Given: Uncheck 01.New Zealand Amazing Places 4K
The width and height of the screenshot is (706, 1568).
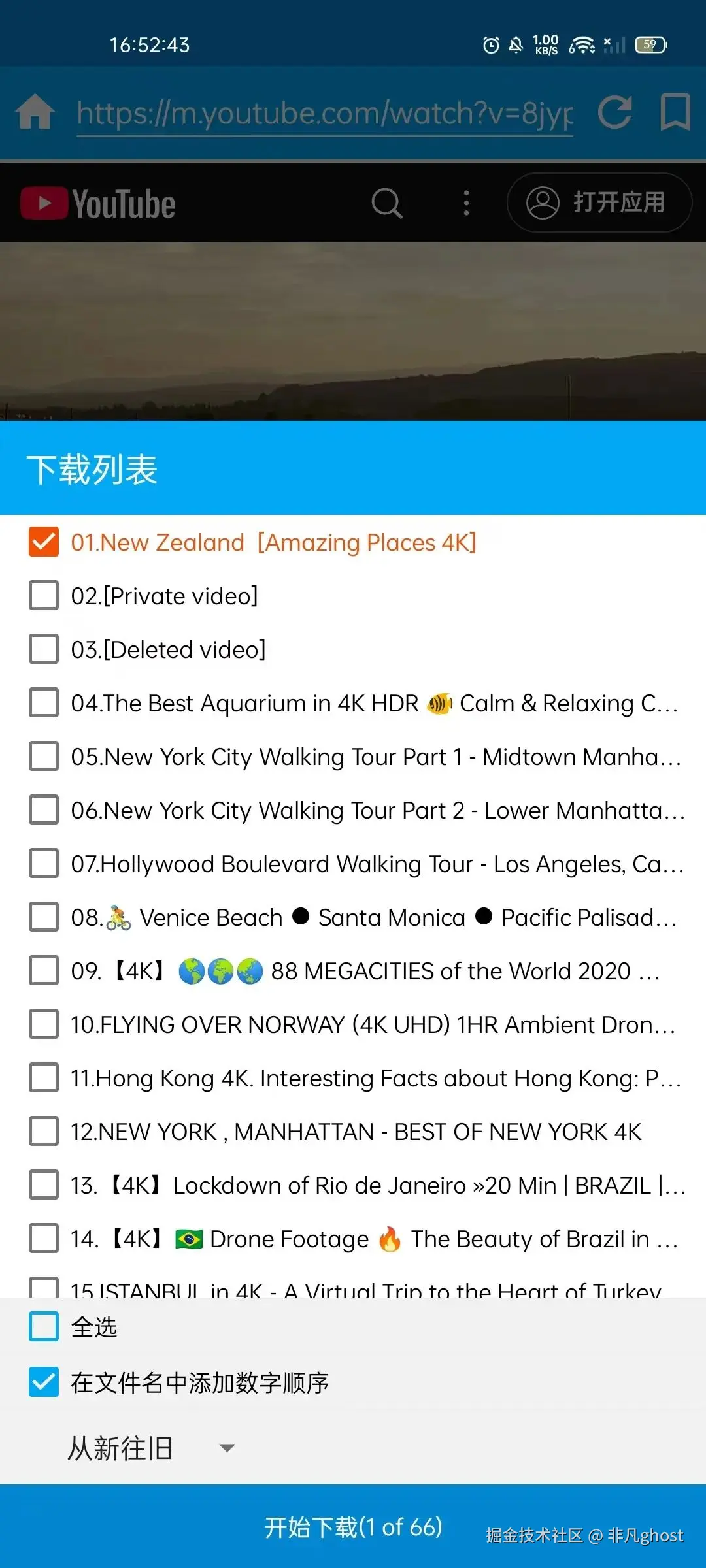Looking at the screenshot, I should [x=44, y=542].
